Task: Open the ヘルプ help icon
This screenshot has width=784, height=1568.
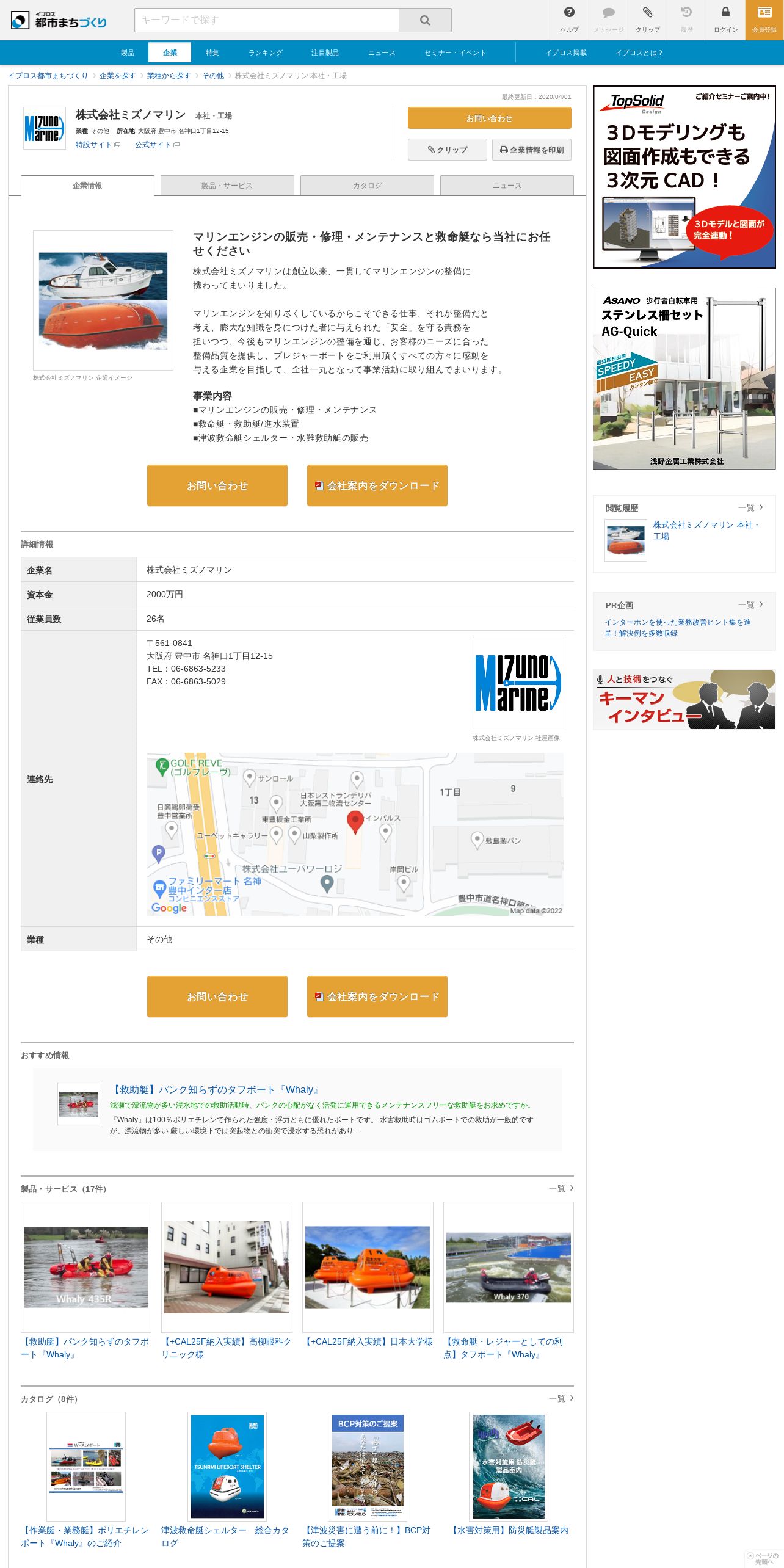Action: coord(569,20)
